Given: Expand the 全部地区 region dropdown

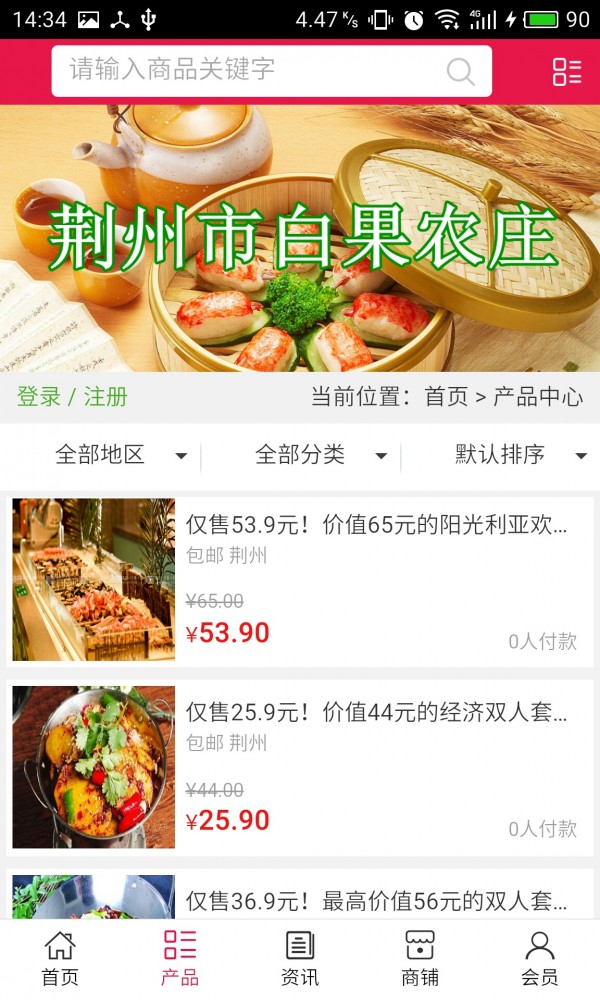Looking at the screenshot, I should tap(120, 456).
